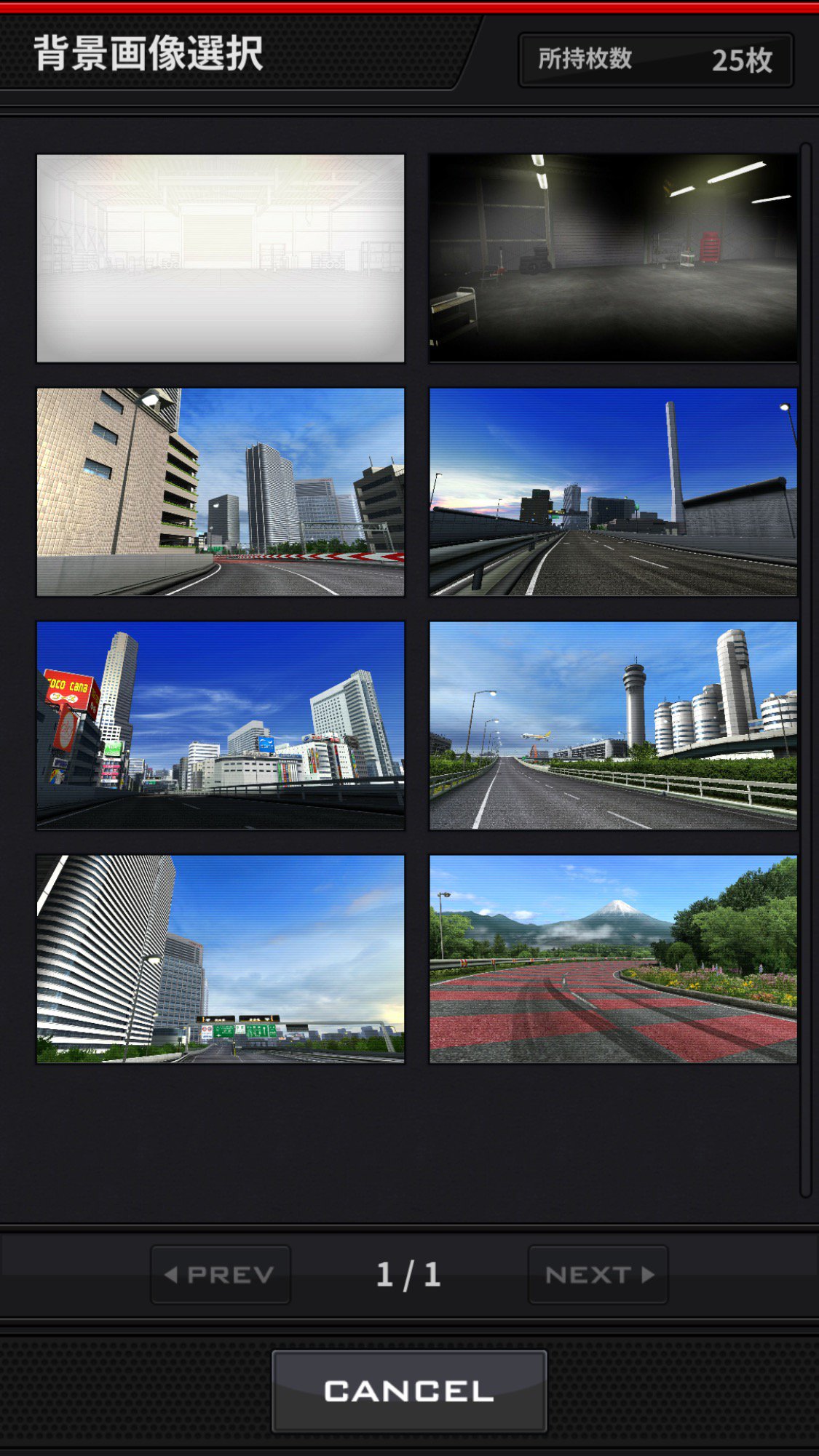Go to the next page with NEXT
This screenshot has width=819, height=1456.
[x=598, y=1275]
